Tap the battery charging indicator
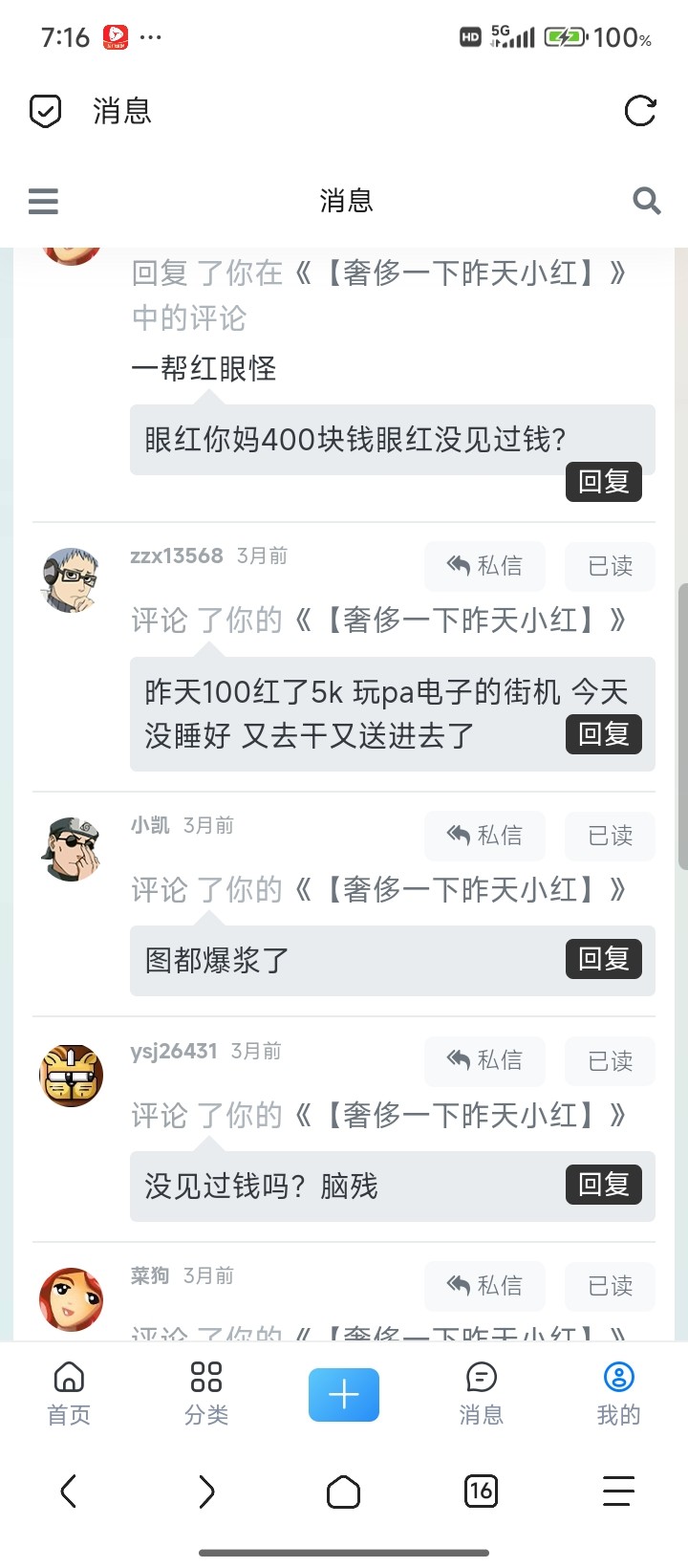688x1568 pixels. 565,37
